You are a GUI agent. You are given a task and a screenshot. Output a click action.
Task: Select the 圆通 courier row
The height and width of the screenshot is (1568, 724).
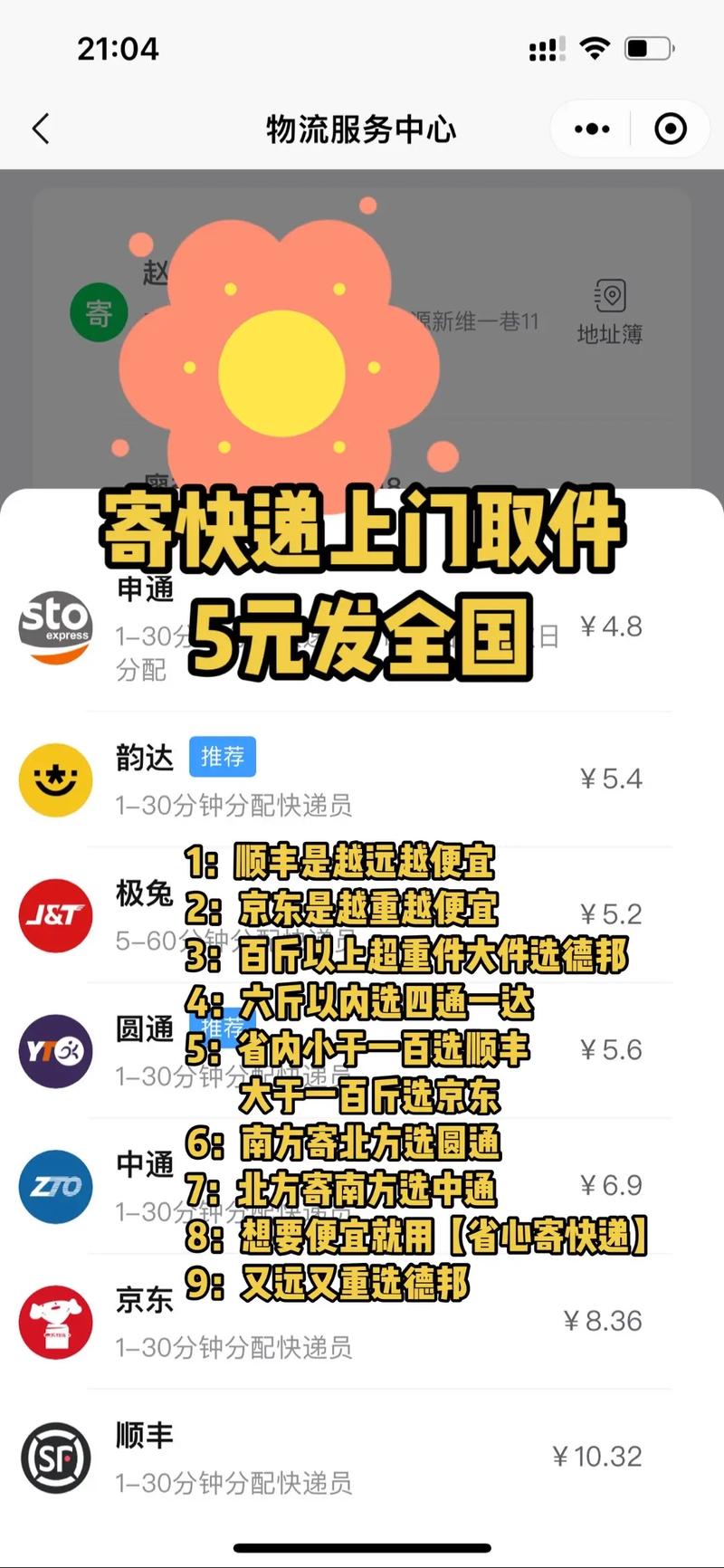(x=362, y=1051)
